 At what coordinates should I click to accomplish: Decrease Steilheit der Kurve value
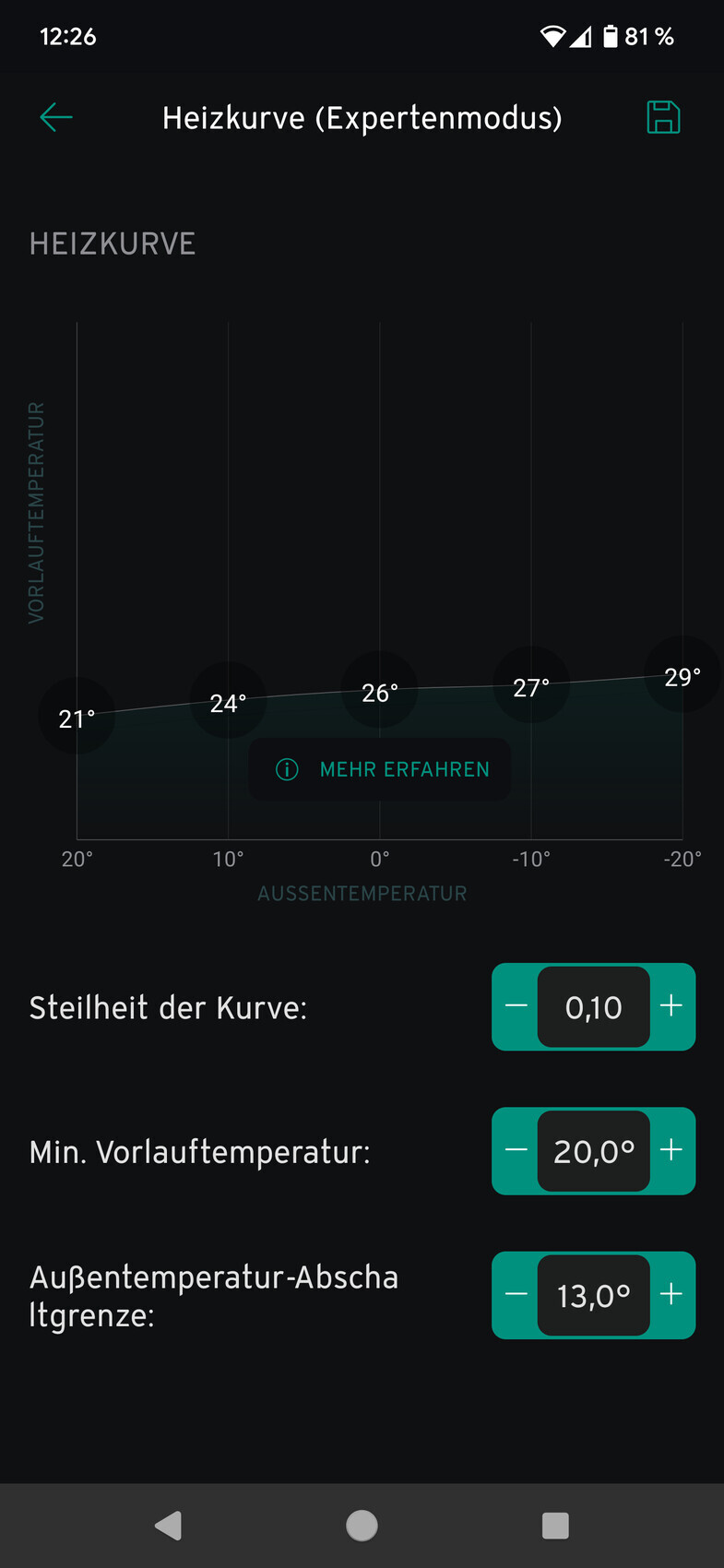point(516,1006)
